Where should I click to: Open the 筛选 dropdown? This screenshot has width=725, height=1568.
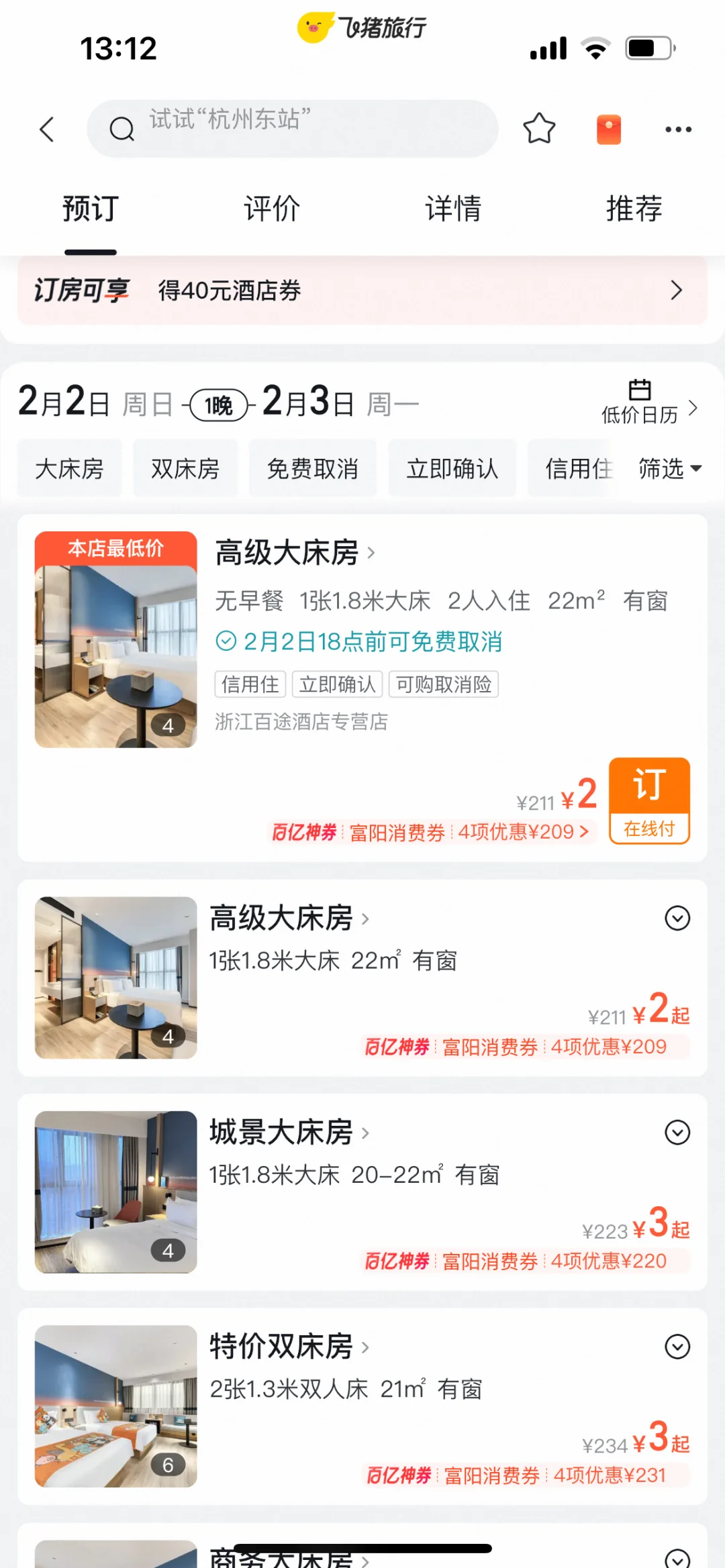point(669,468)
